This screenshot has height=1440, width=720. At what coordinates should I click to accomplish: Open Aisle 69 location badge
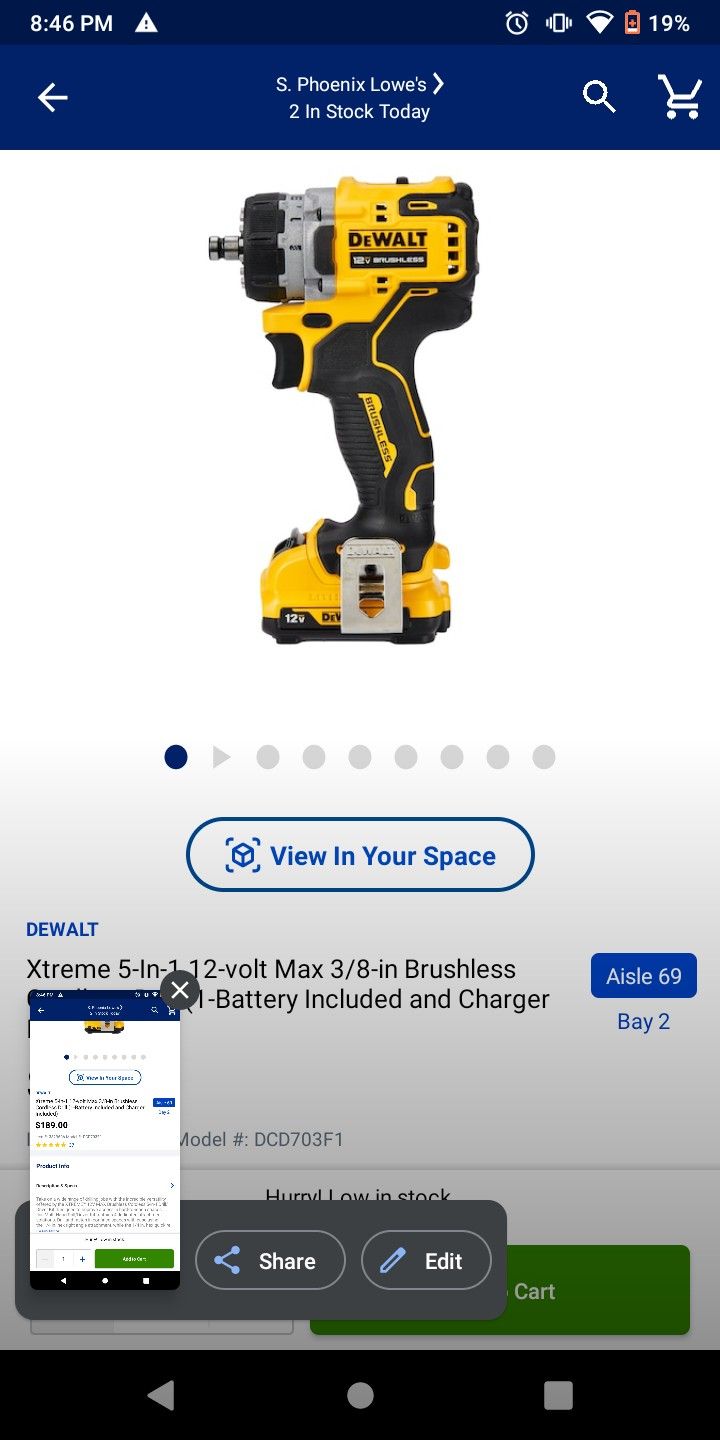(643, 976)
